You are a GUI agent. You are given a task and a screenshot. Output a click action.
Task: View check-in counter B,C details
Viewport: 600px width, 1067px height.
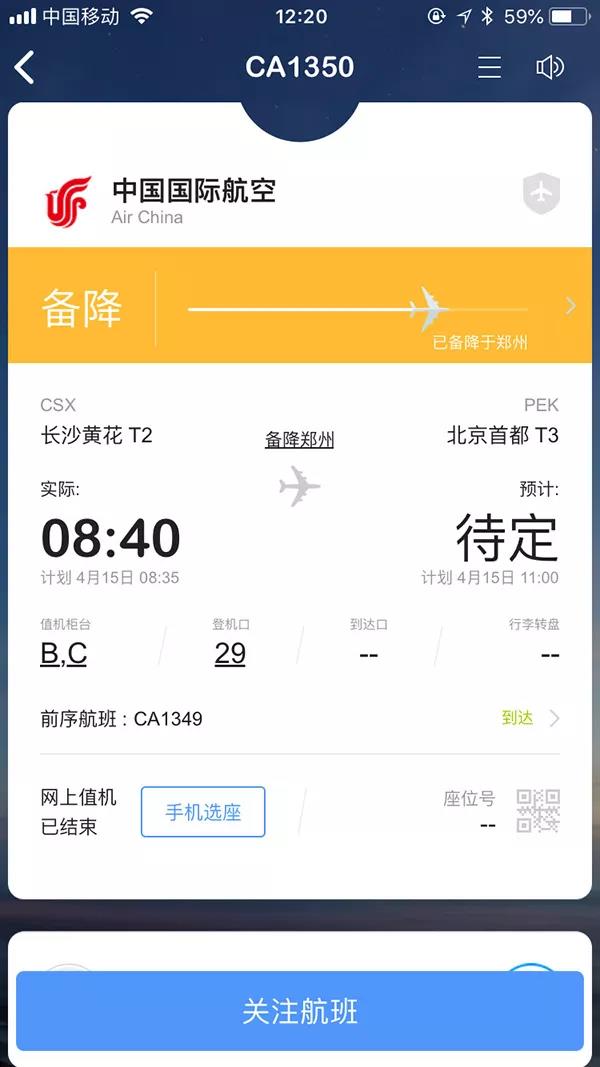64,654
